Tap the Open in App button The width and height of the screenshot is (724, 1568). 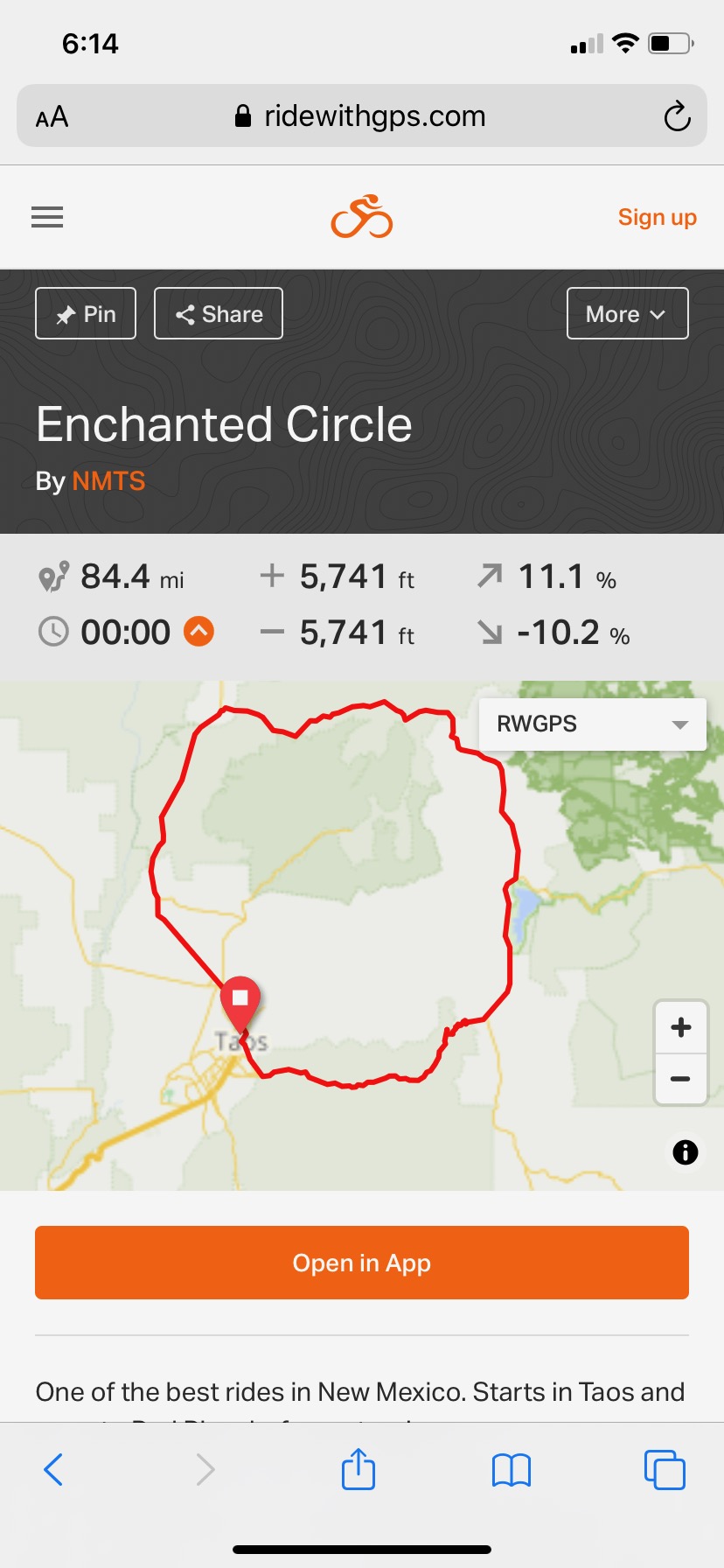(362, 1263)
